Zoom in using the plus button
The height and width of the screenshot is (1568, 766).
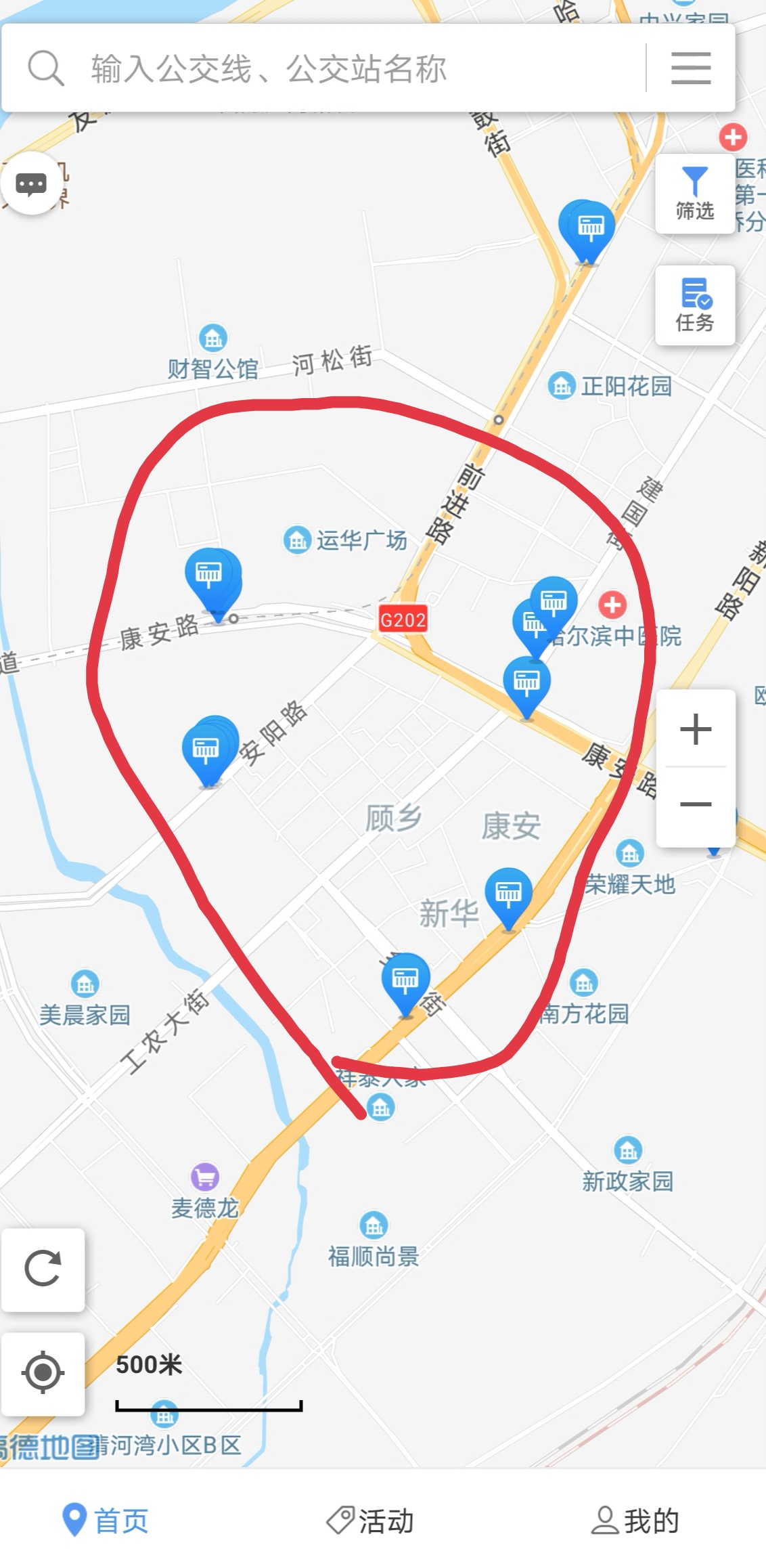tap(694, 729)
